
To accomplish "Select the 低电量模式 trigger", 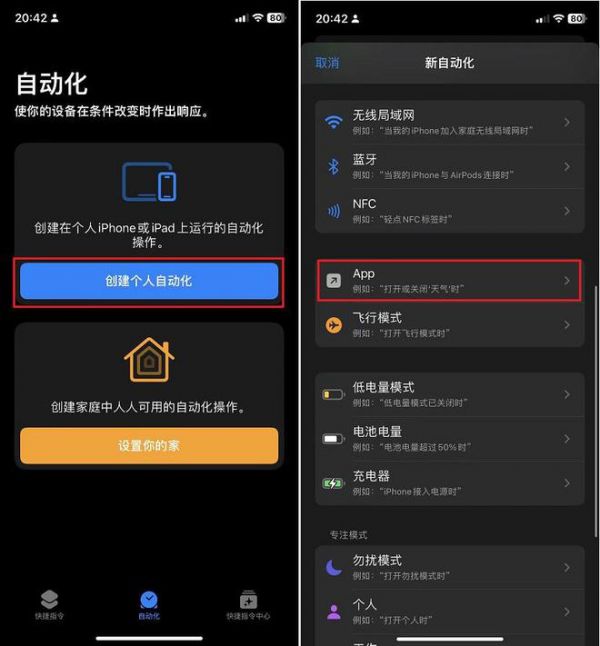I will click(450, 395).
